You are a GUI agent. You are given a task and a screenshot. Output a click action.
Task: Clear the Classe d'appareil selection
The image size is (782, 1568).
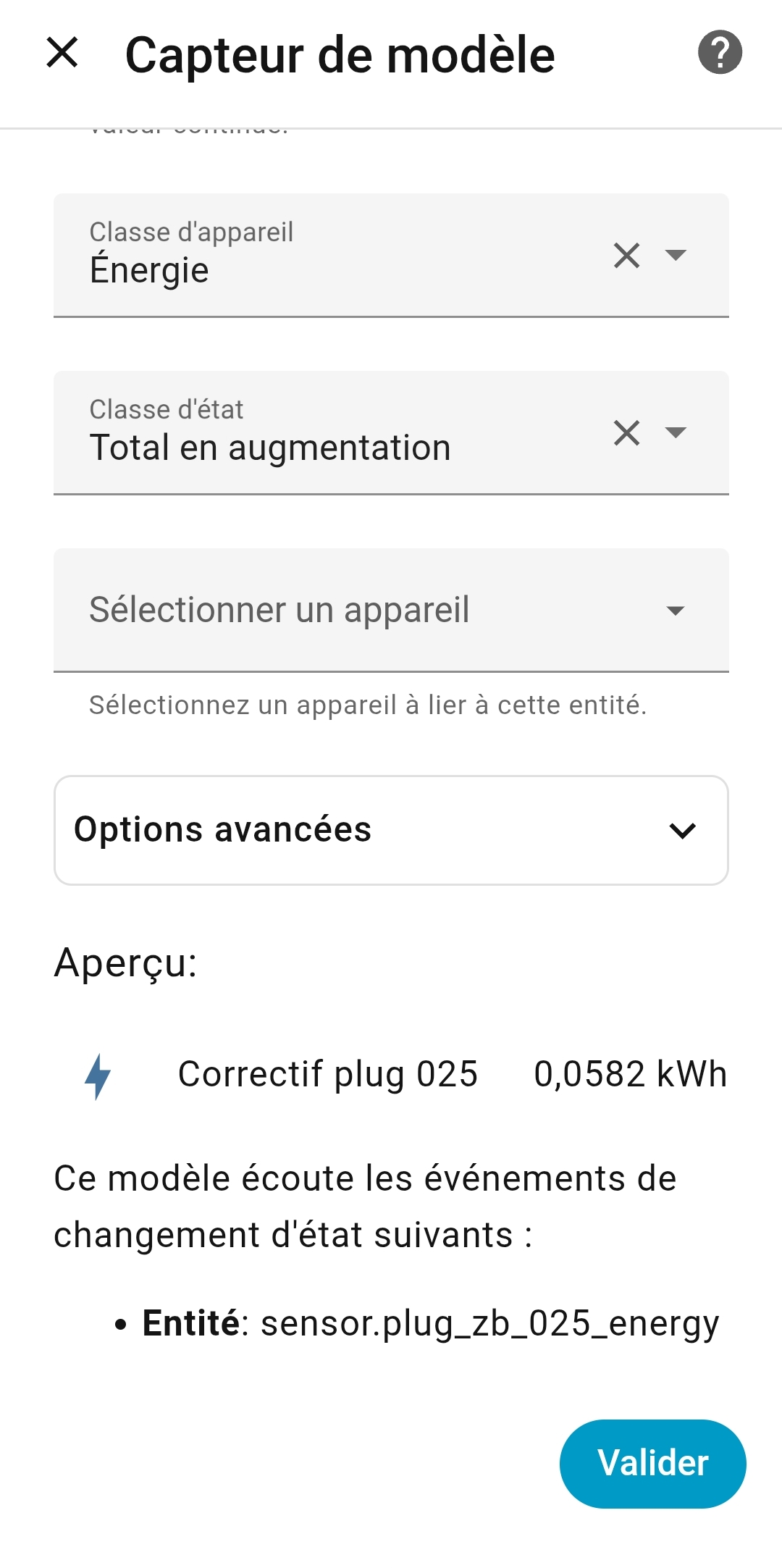626,256
